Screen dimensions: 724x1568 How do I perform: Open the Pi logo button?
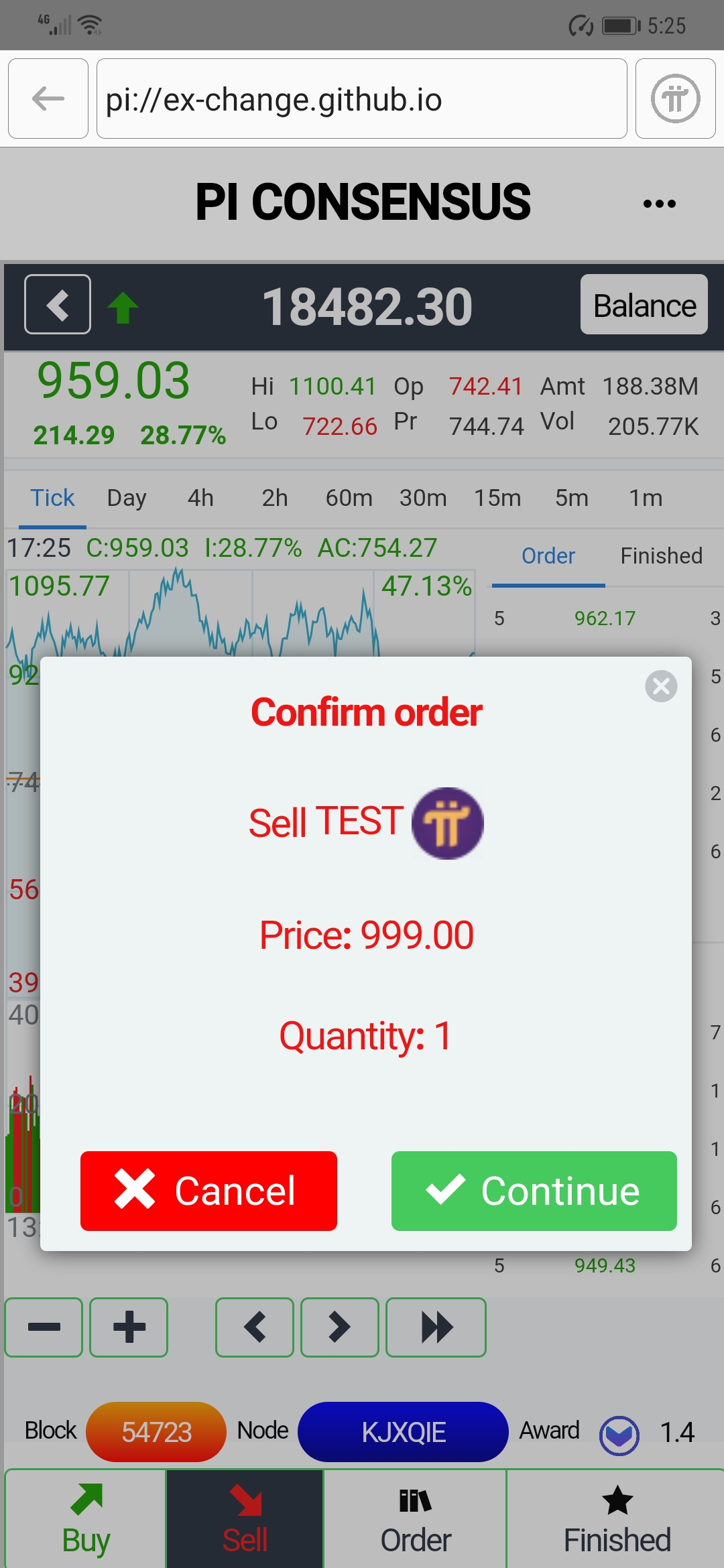tap(675, 99)
